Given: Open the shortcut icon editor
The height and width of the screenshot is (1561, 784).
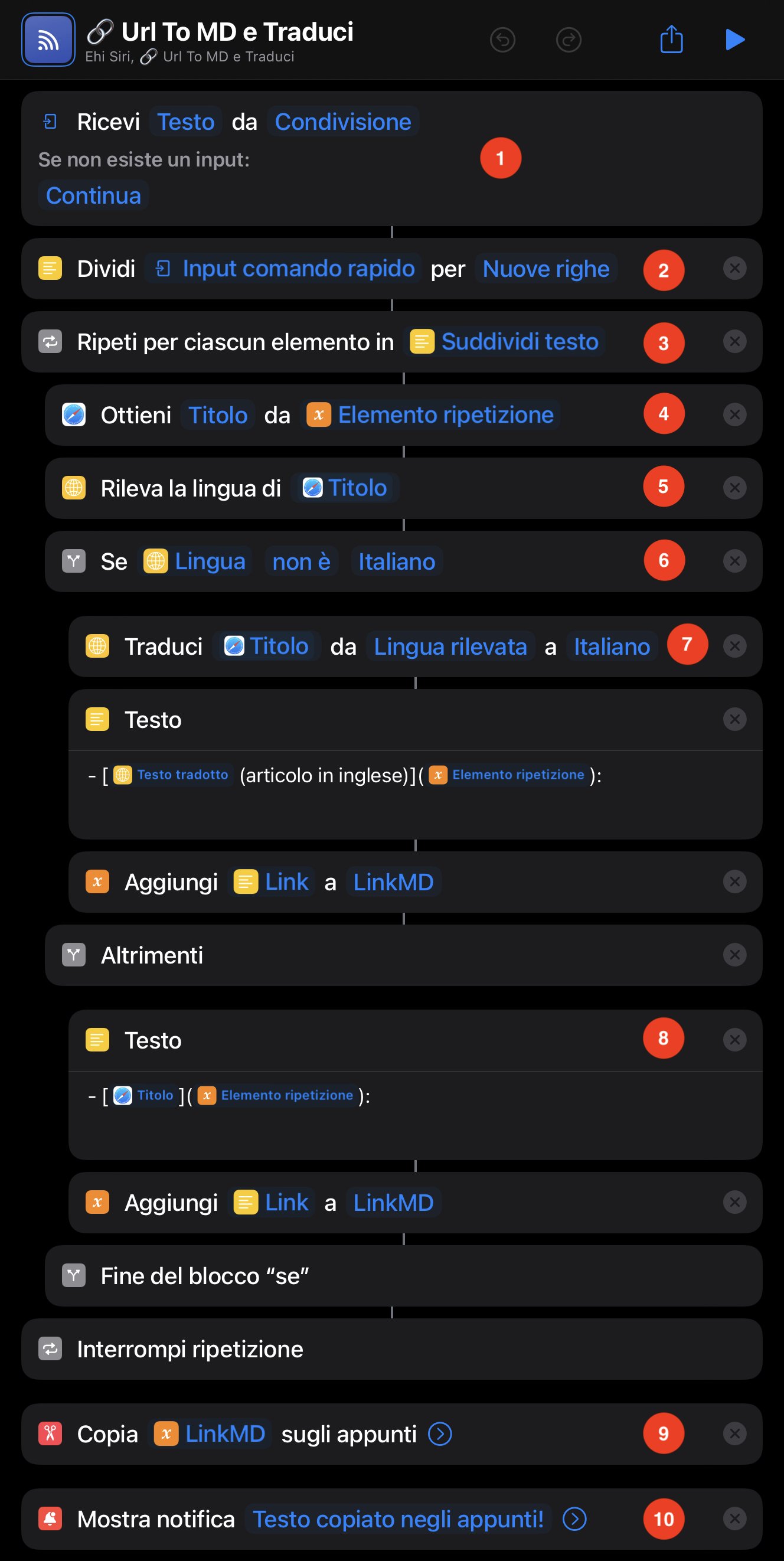Looking at the screenshot, I should (x=48, y=40).
